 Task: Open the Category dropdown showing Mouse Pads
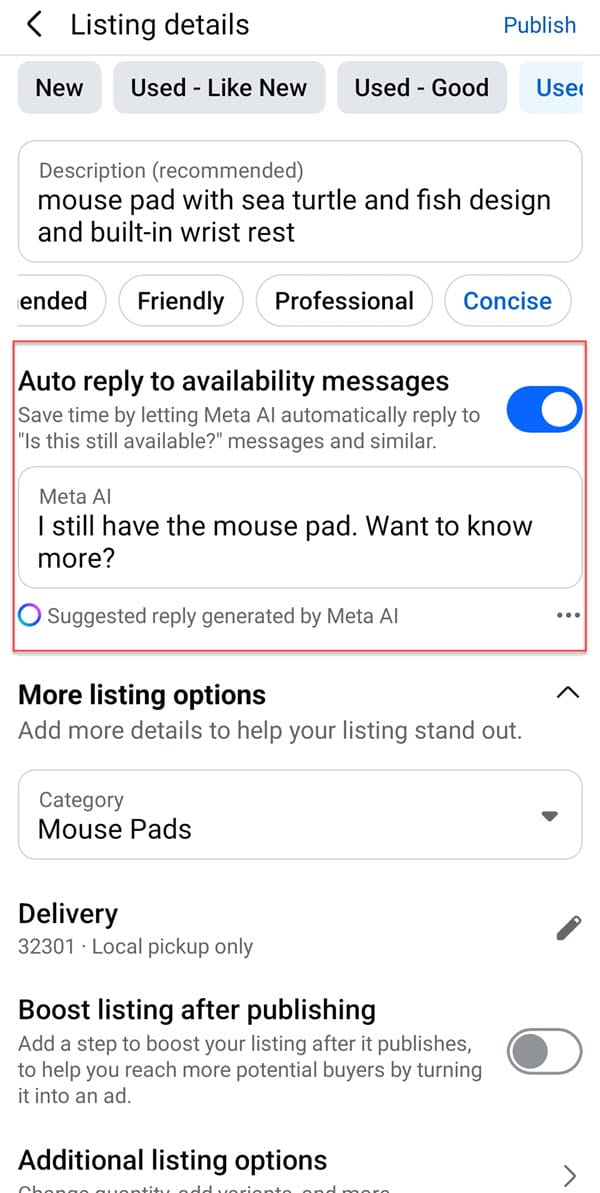pyautogui.click(x=300, y=814)
